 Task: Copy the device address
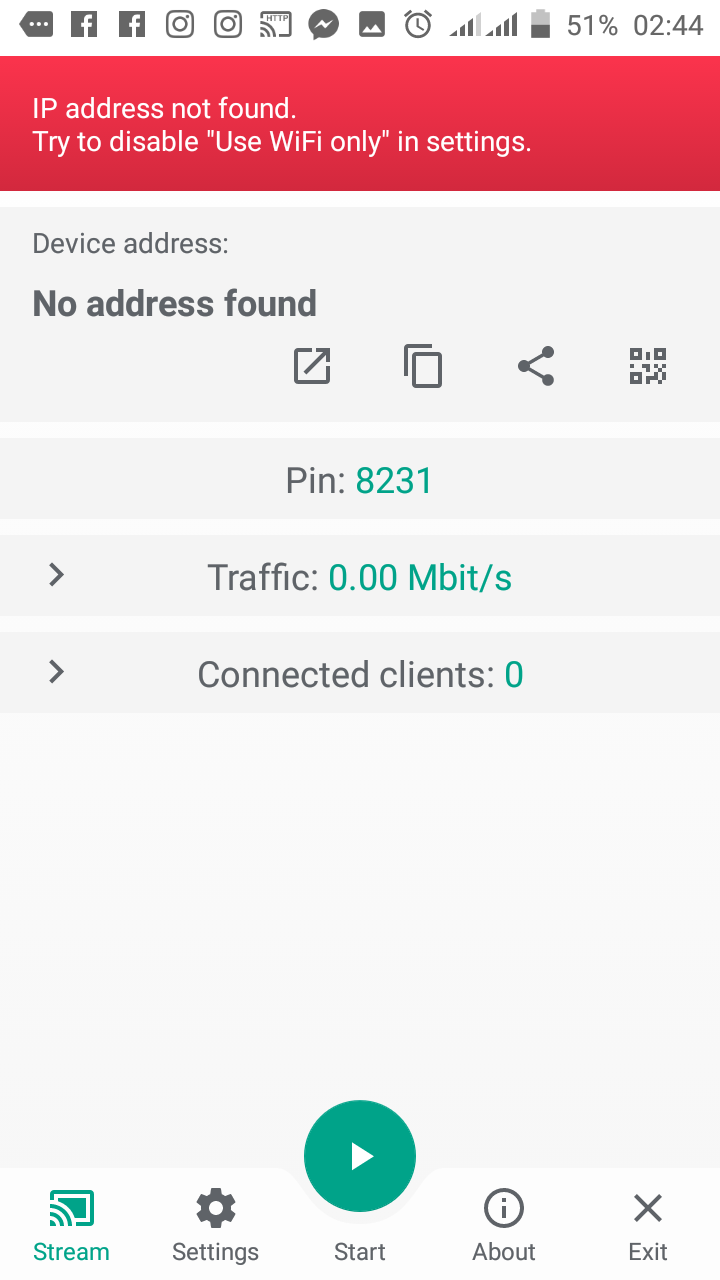pyautogui.click(x=423, y=366)
